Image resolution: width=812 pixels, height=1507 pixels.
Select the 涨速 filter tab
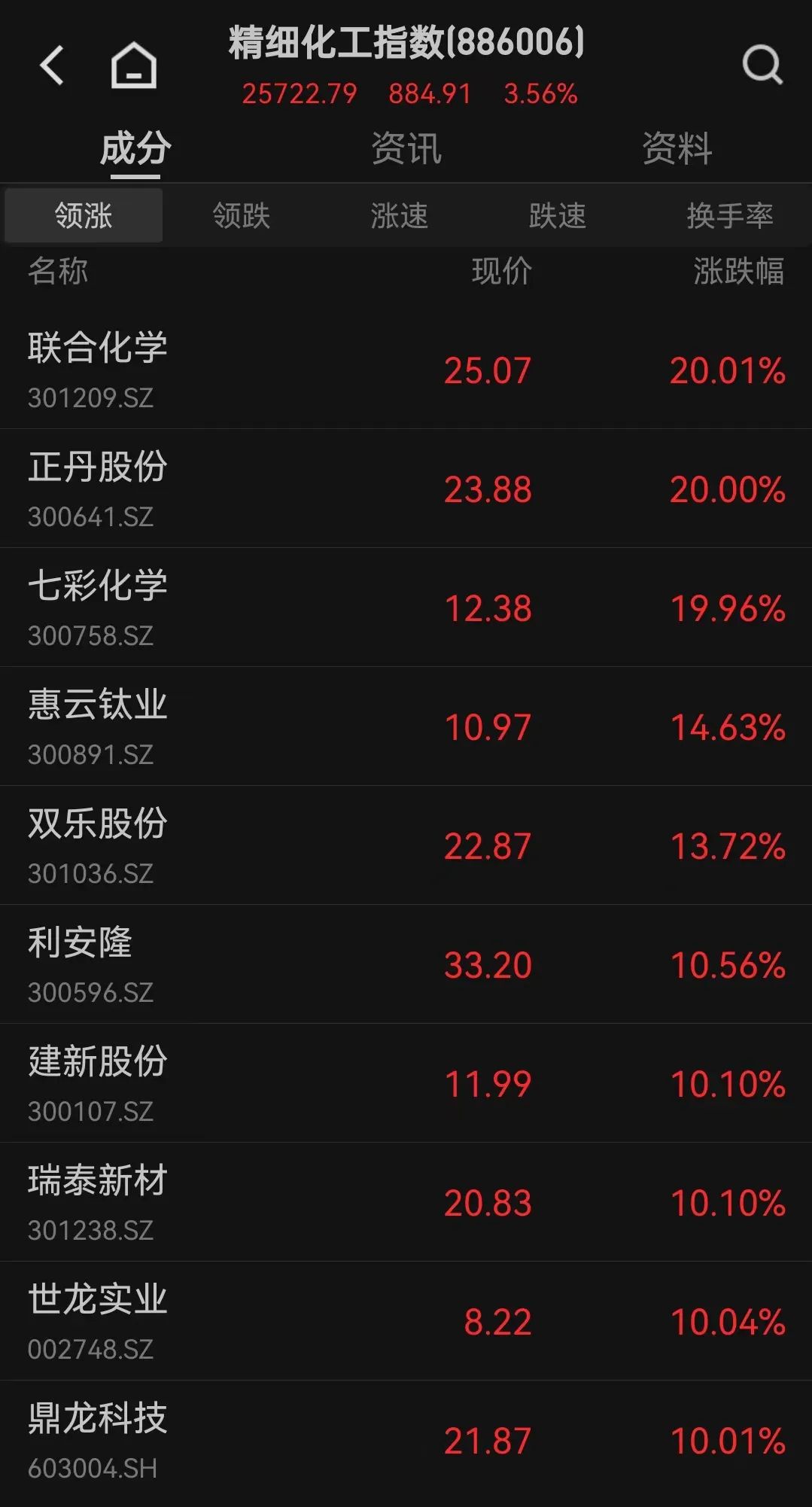[399, 216]
